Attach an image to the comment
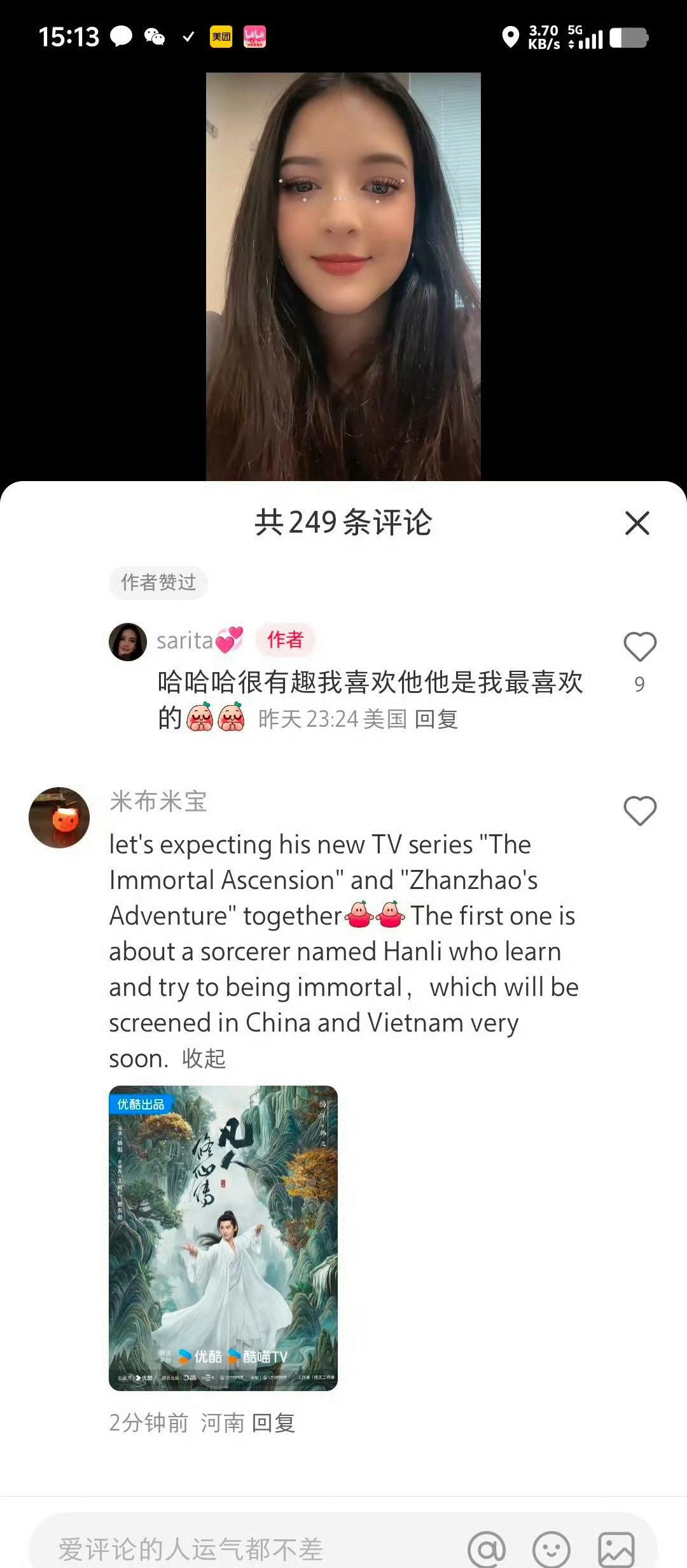Image resolution: width=687 pixels, height=1568 pixels. pos(616,1549)
